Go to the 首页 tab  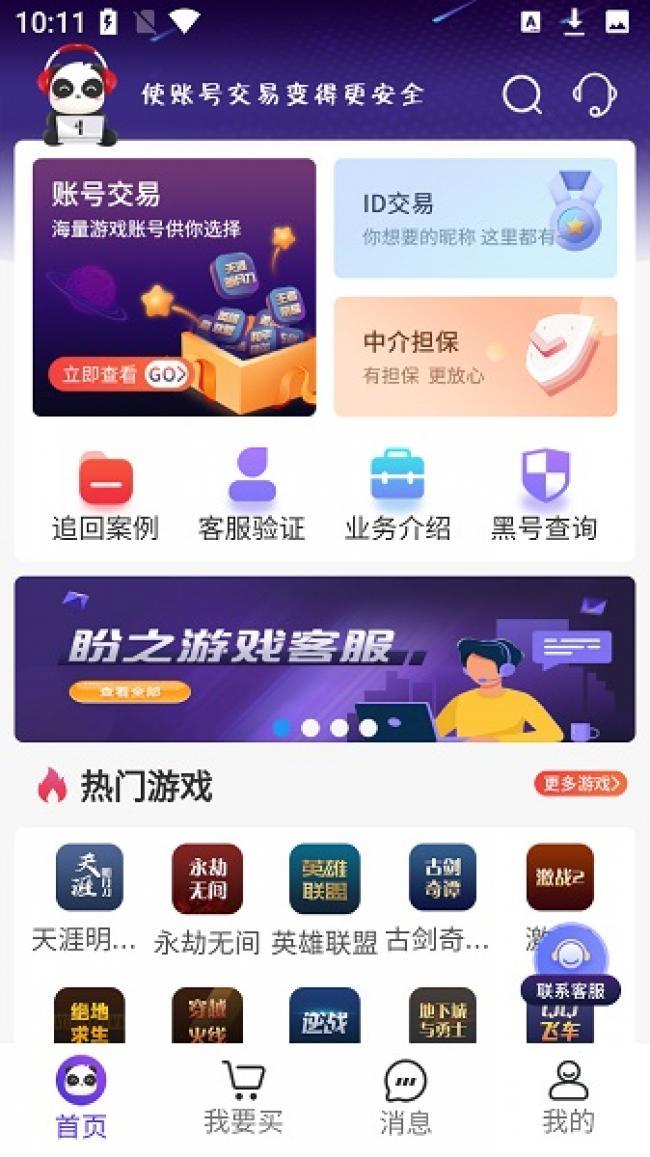click(81, 1097)
